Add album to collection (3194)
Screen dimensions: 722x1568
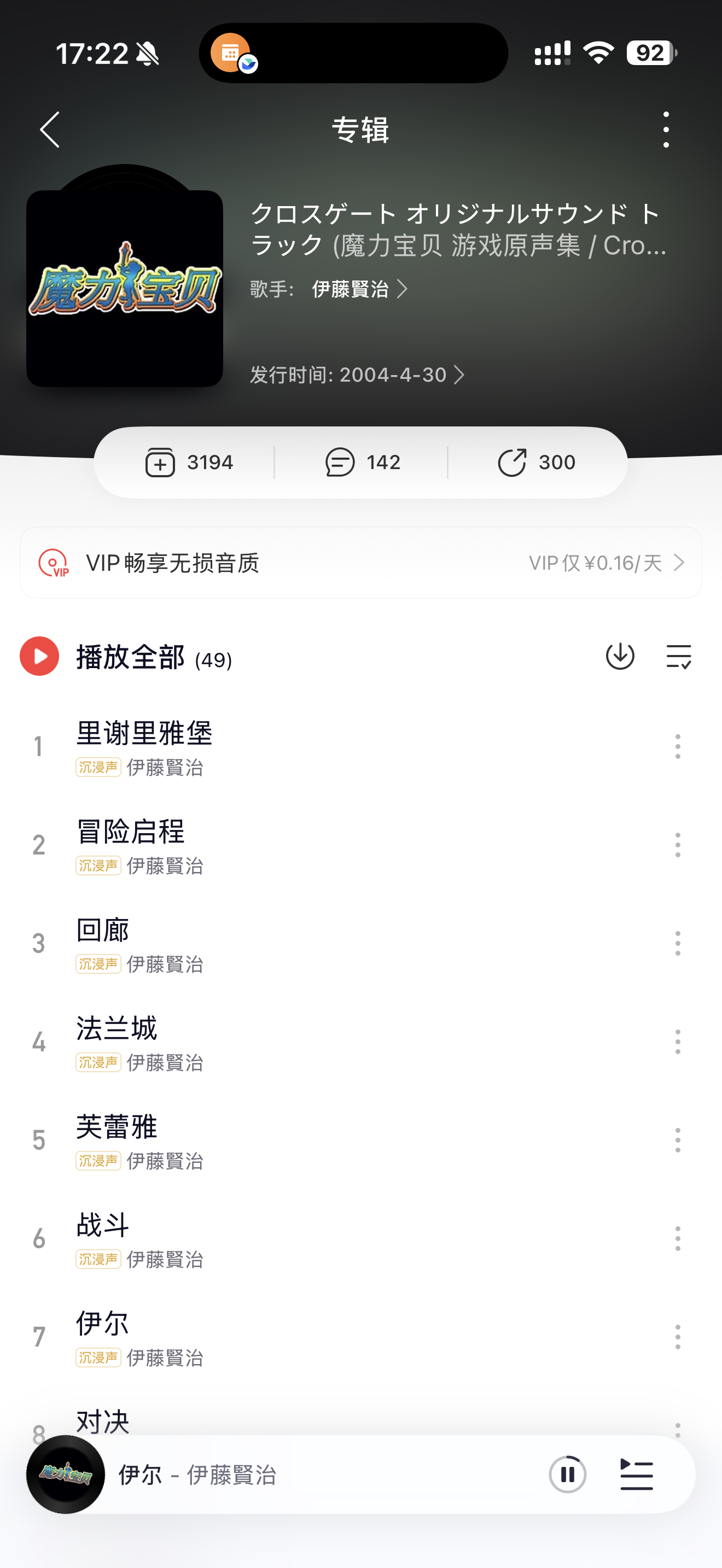pos(189,463)
